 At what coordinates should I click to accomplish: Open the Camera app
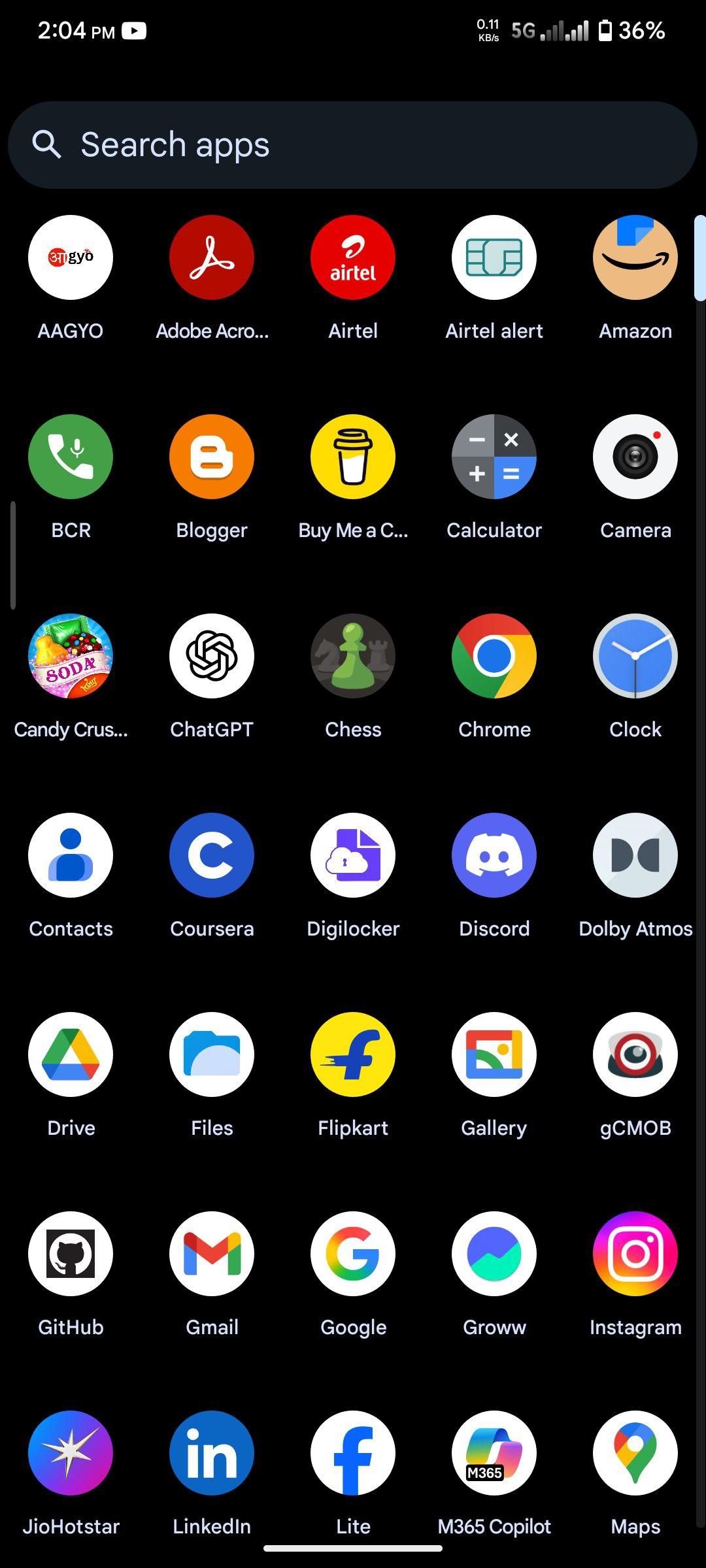coord(635,457)
